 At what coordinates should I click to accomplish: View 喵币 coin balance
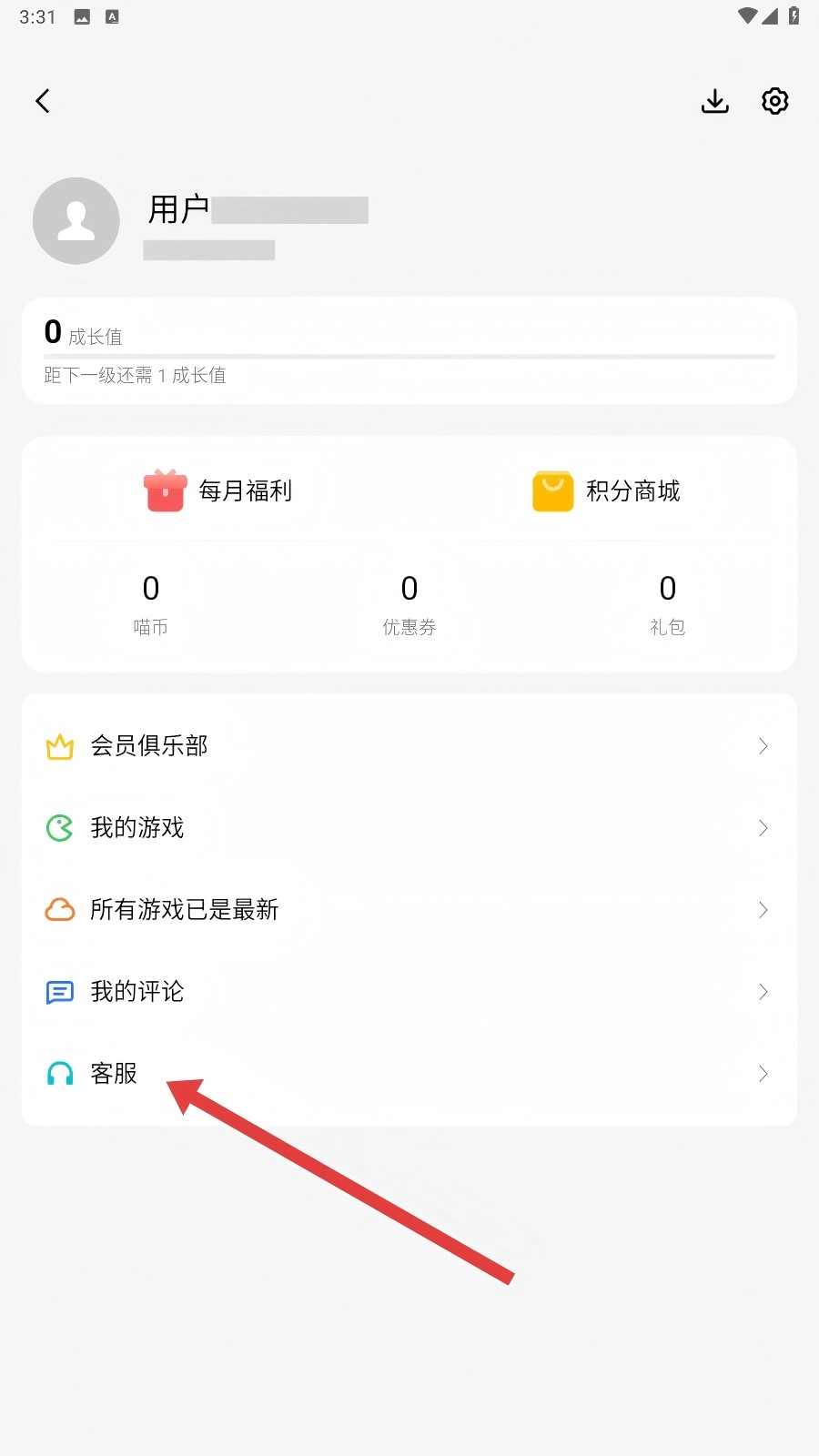tap(151, 603)
